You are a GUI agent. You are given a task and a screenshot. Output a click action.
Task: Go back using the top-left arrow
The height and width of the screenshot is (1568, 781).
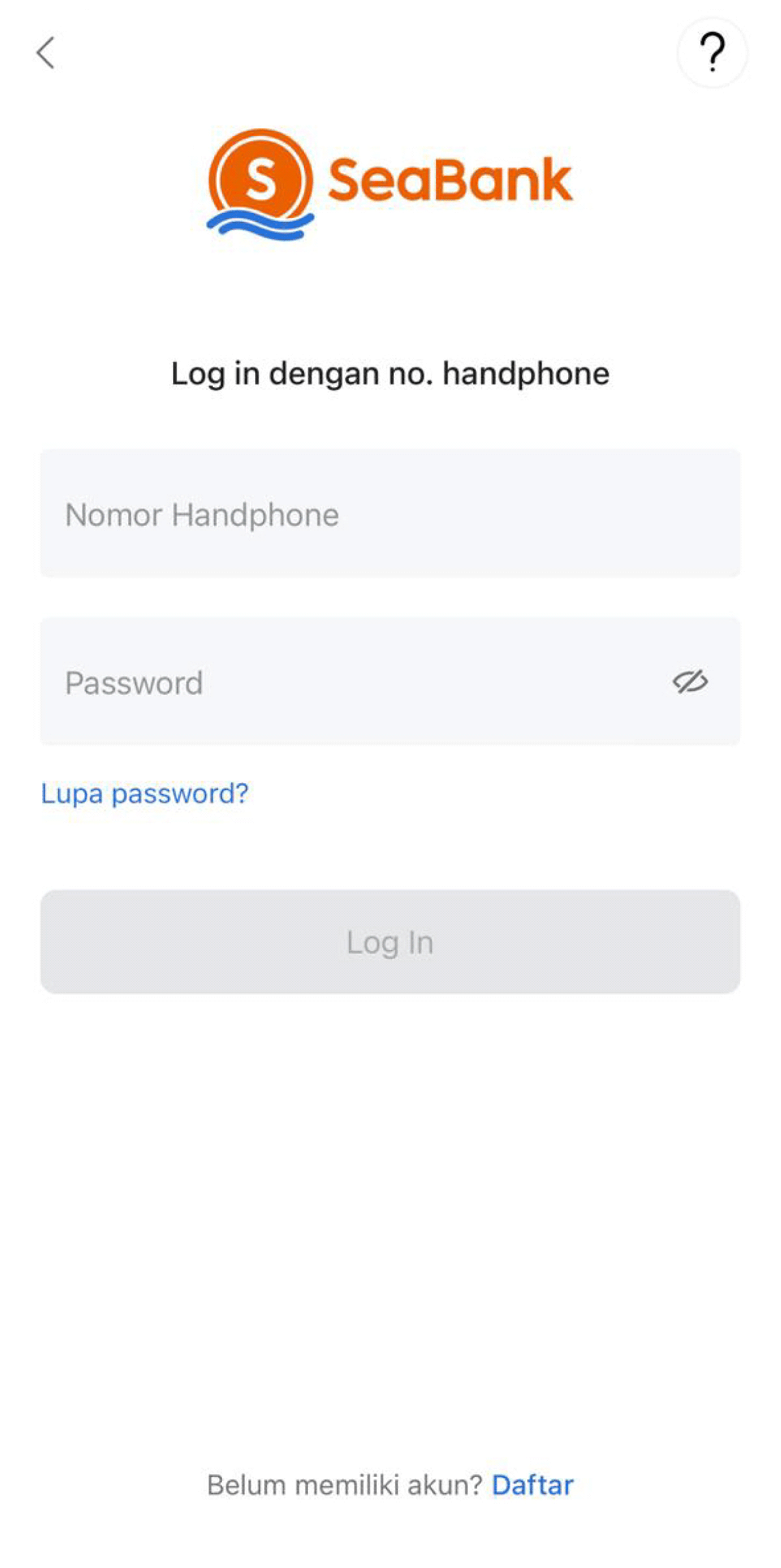[46, 53]
